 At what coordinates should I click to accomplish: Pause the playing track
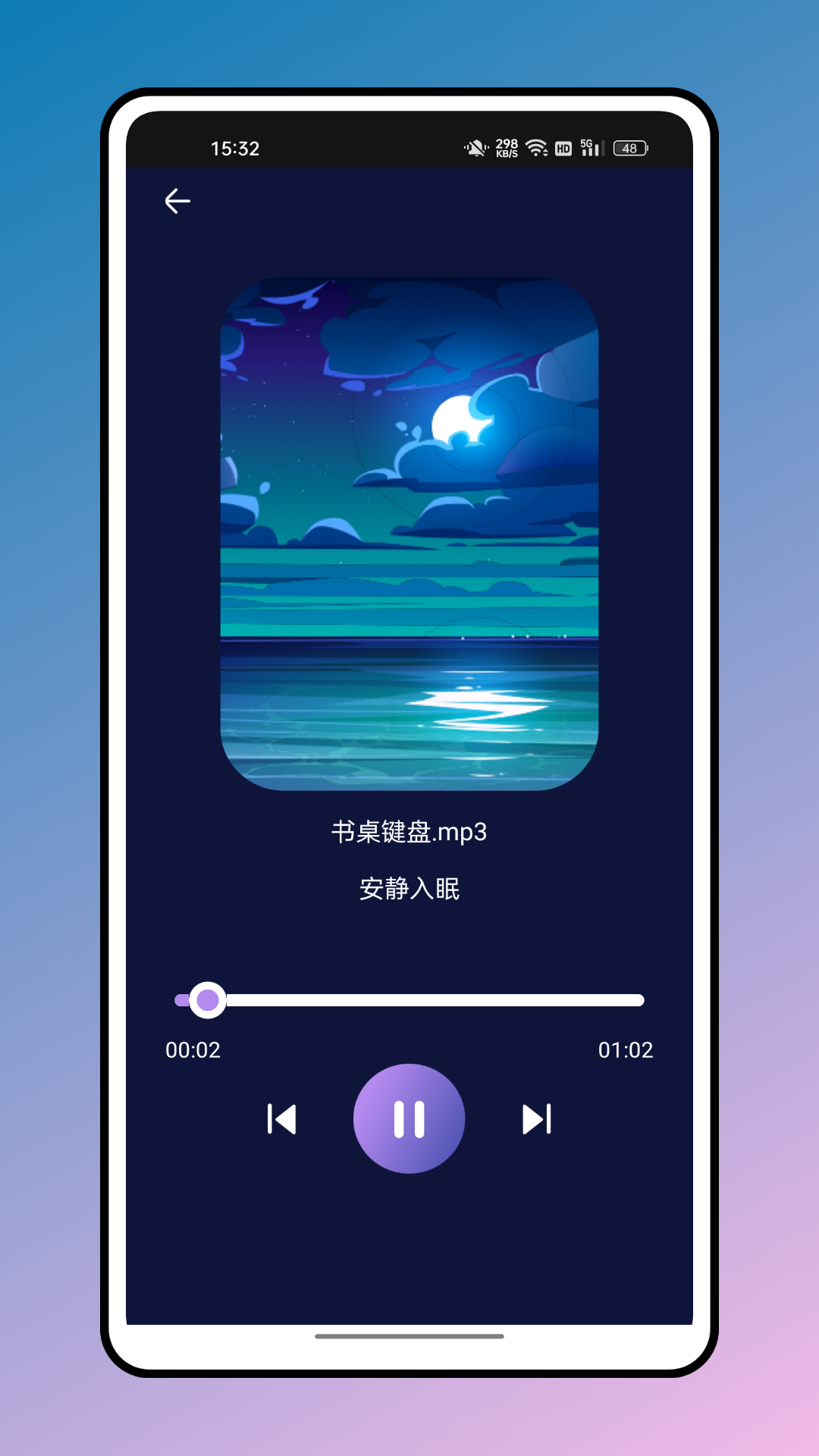tap(409, 1119)
